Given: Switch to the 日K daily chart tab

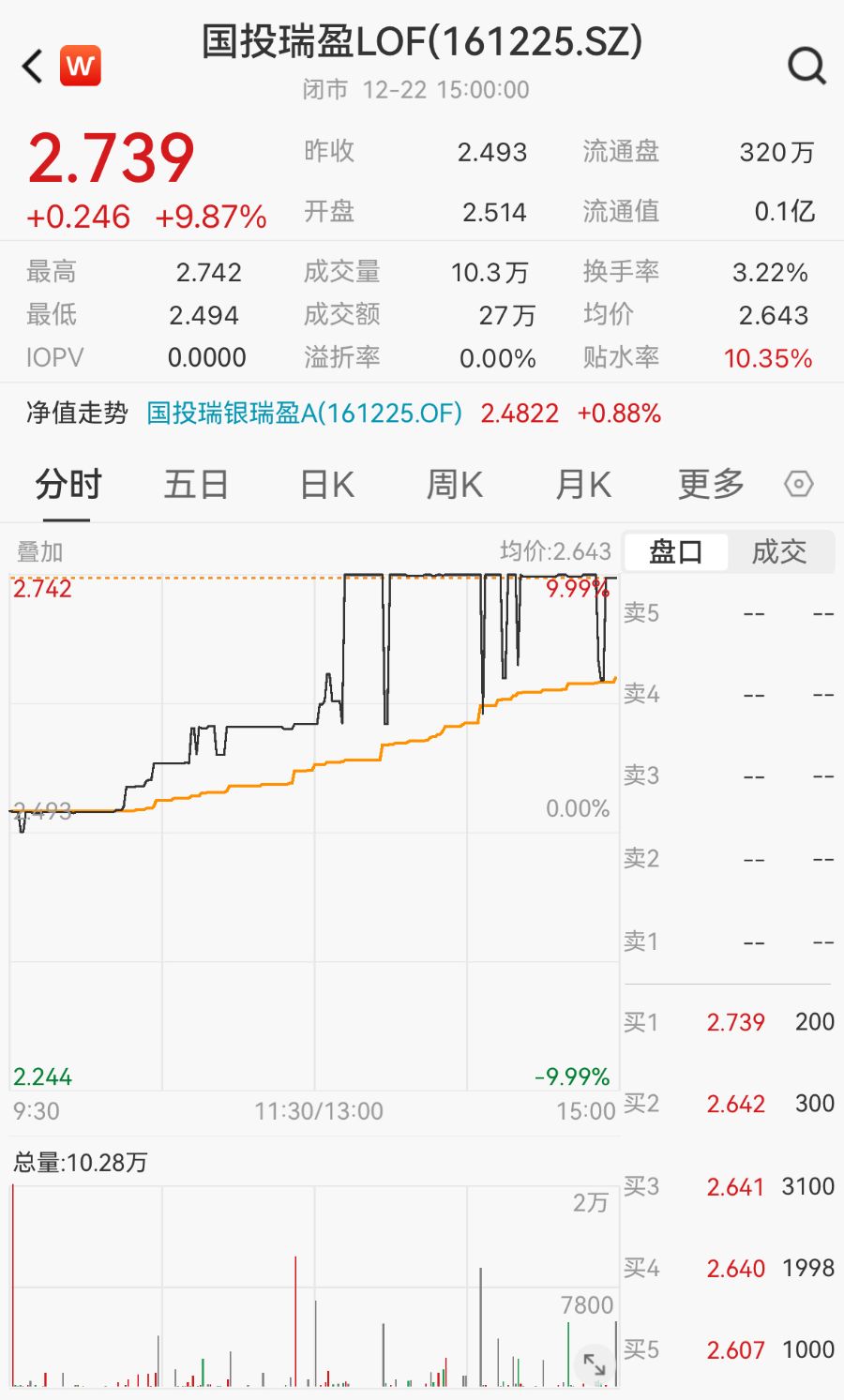Looking at the screenshot, I should click(x=324, y=483).
